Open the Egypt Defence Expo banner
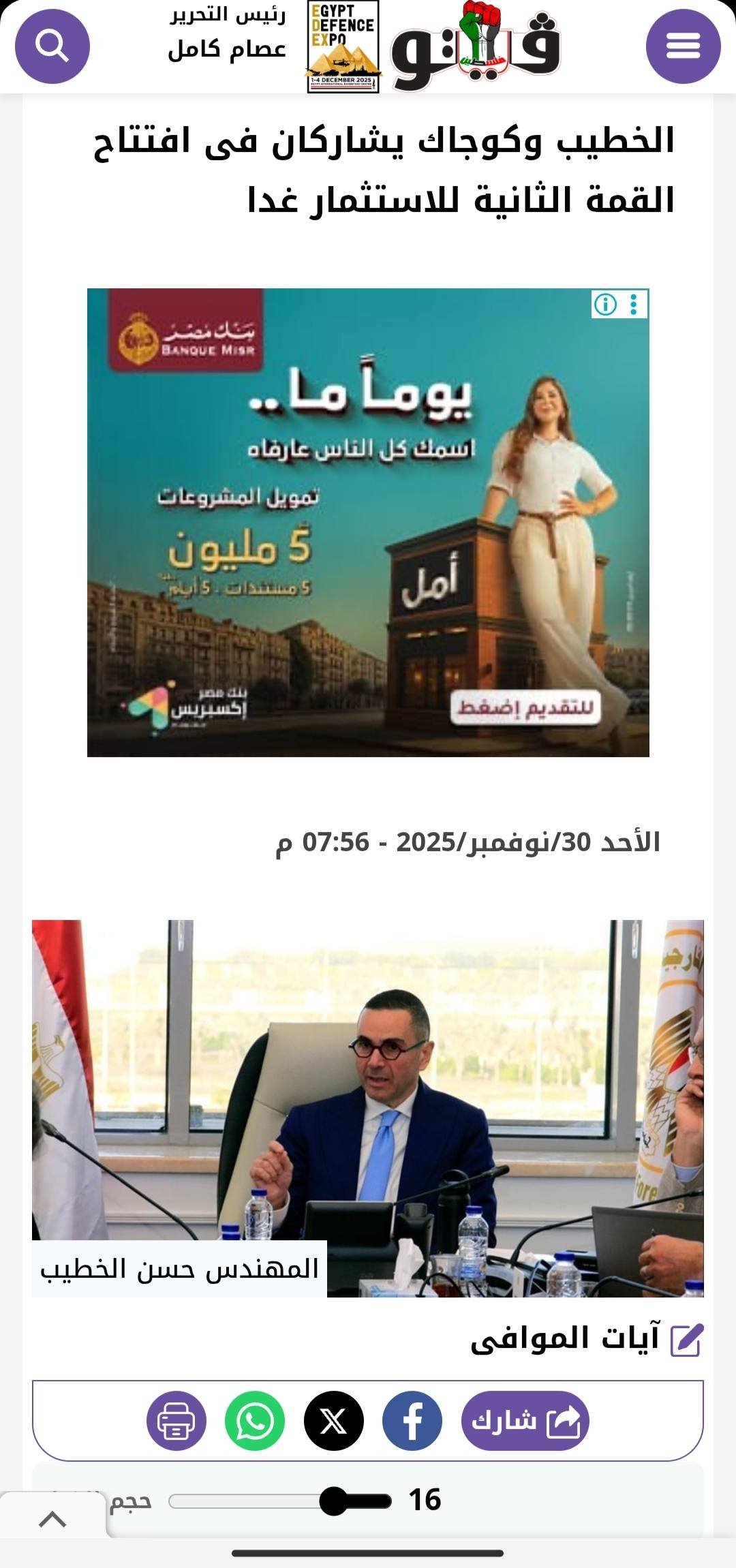 (342, 46)
